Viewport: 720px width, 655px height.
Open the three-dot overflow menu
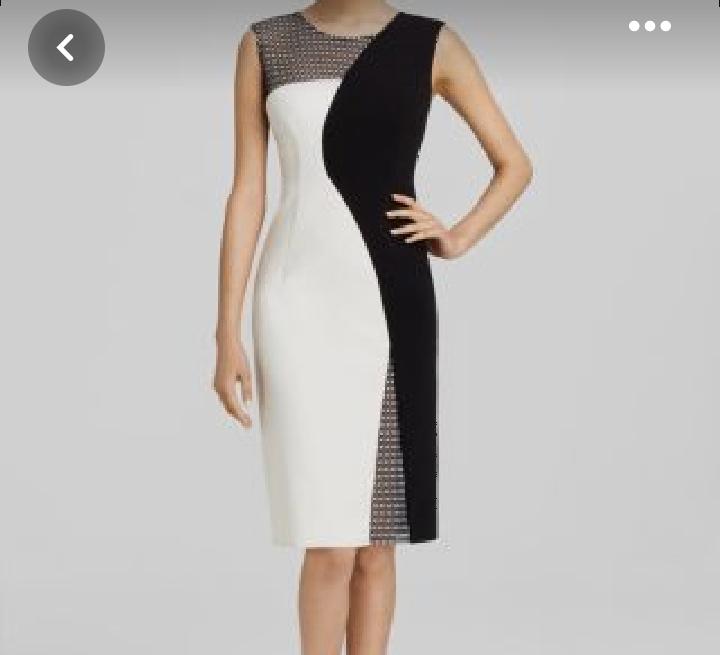[649, 27]
